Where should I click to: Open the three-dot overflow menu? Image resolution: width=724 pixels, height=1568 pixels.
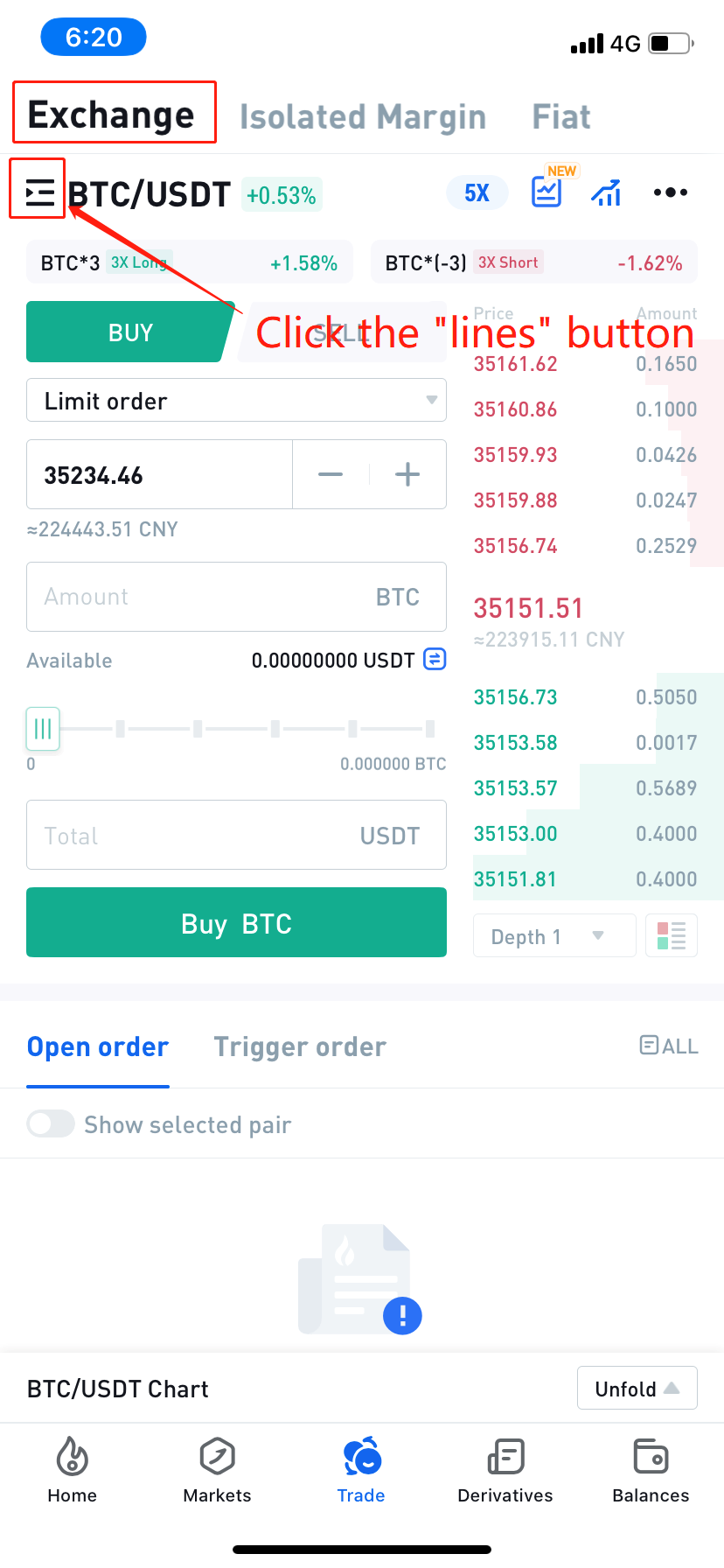click(x=671, y=192)
